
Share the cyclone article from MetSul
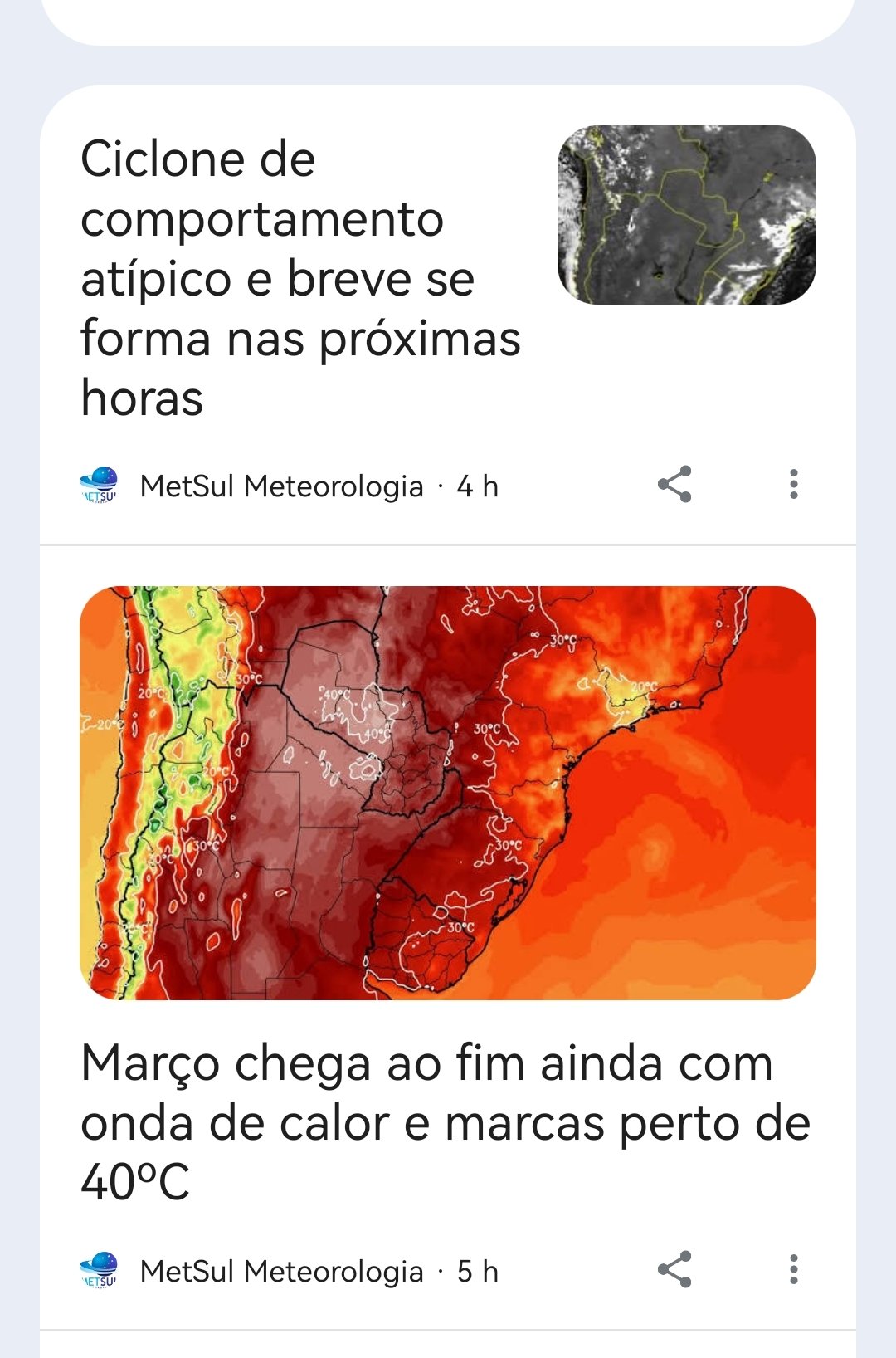tap(674, 484)
